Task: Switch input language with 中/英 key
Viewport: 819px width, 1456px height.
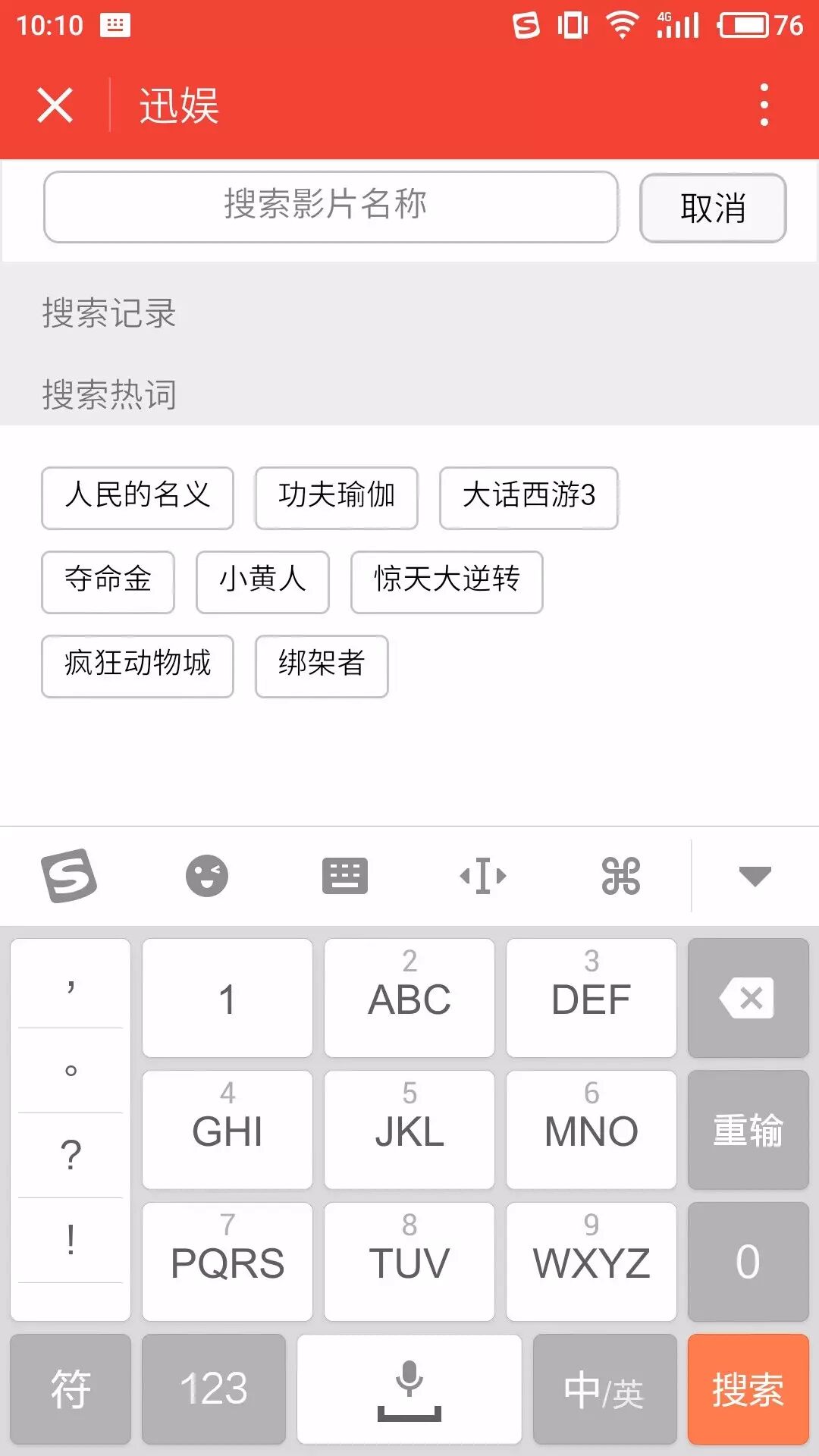Action: click(x=604, y=1389)
